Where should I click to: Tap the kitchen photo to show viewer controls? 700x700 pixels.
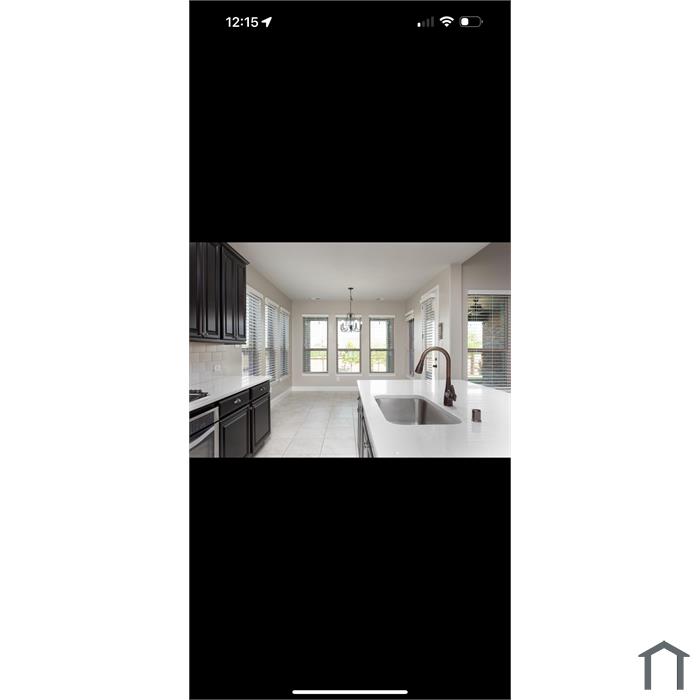349,349
